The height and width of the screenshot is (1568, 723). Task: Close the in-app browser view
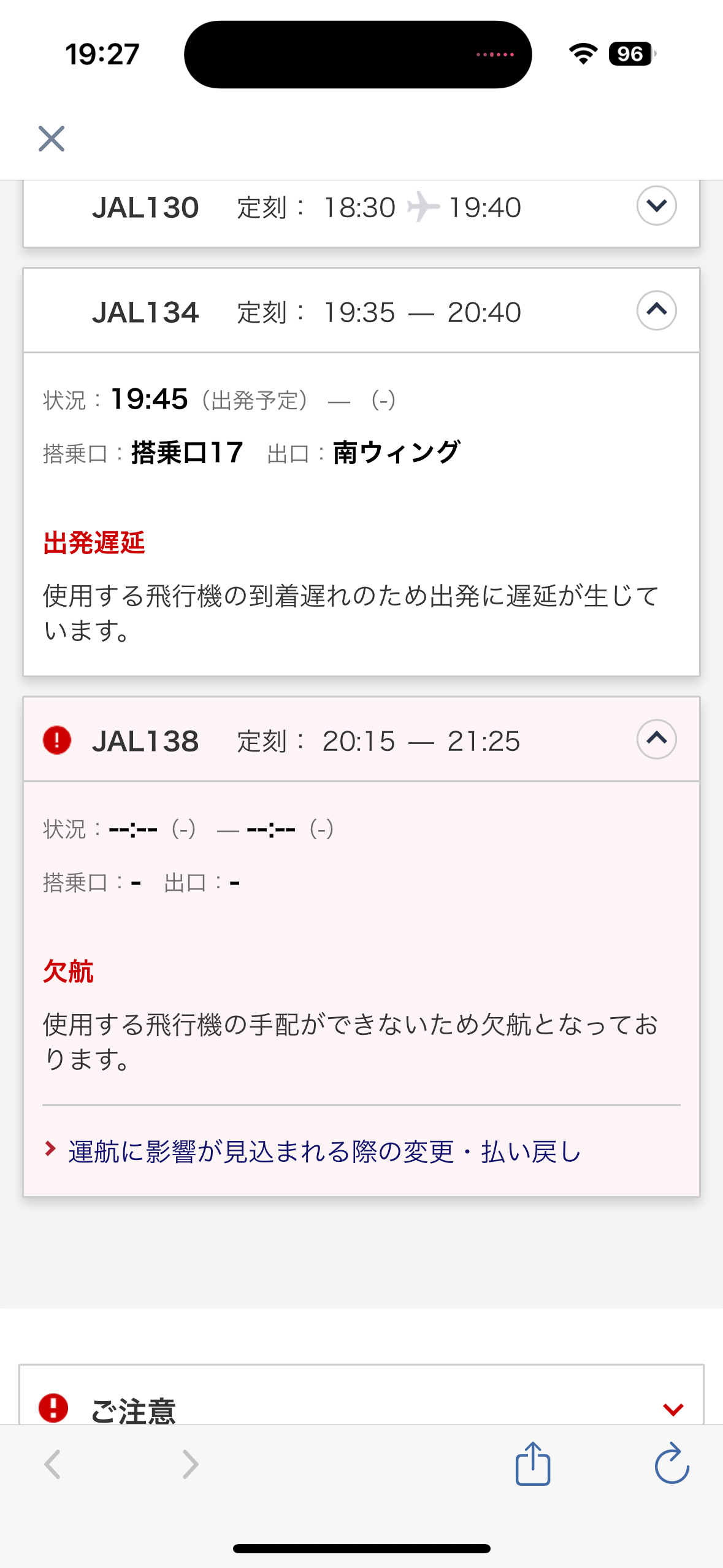(x=52, y=139)
